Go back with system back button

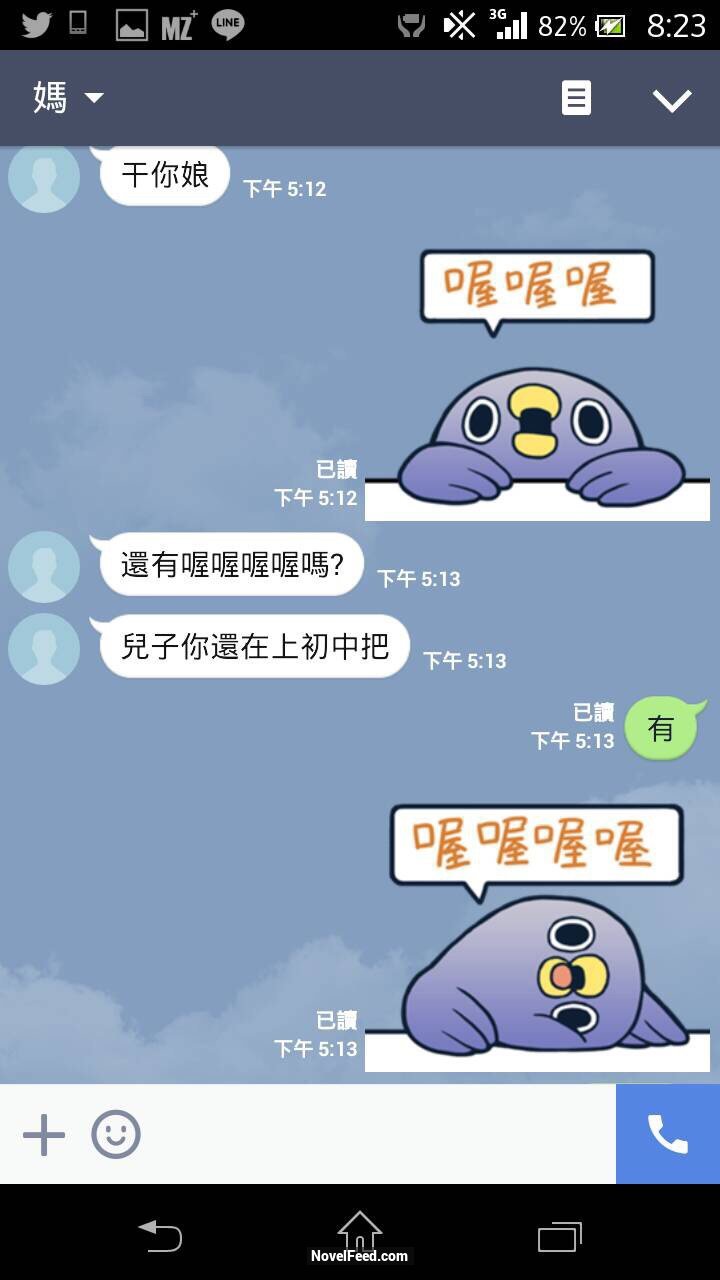(160, 1236)
